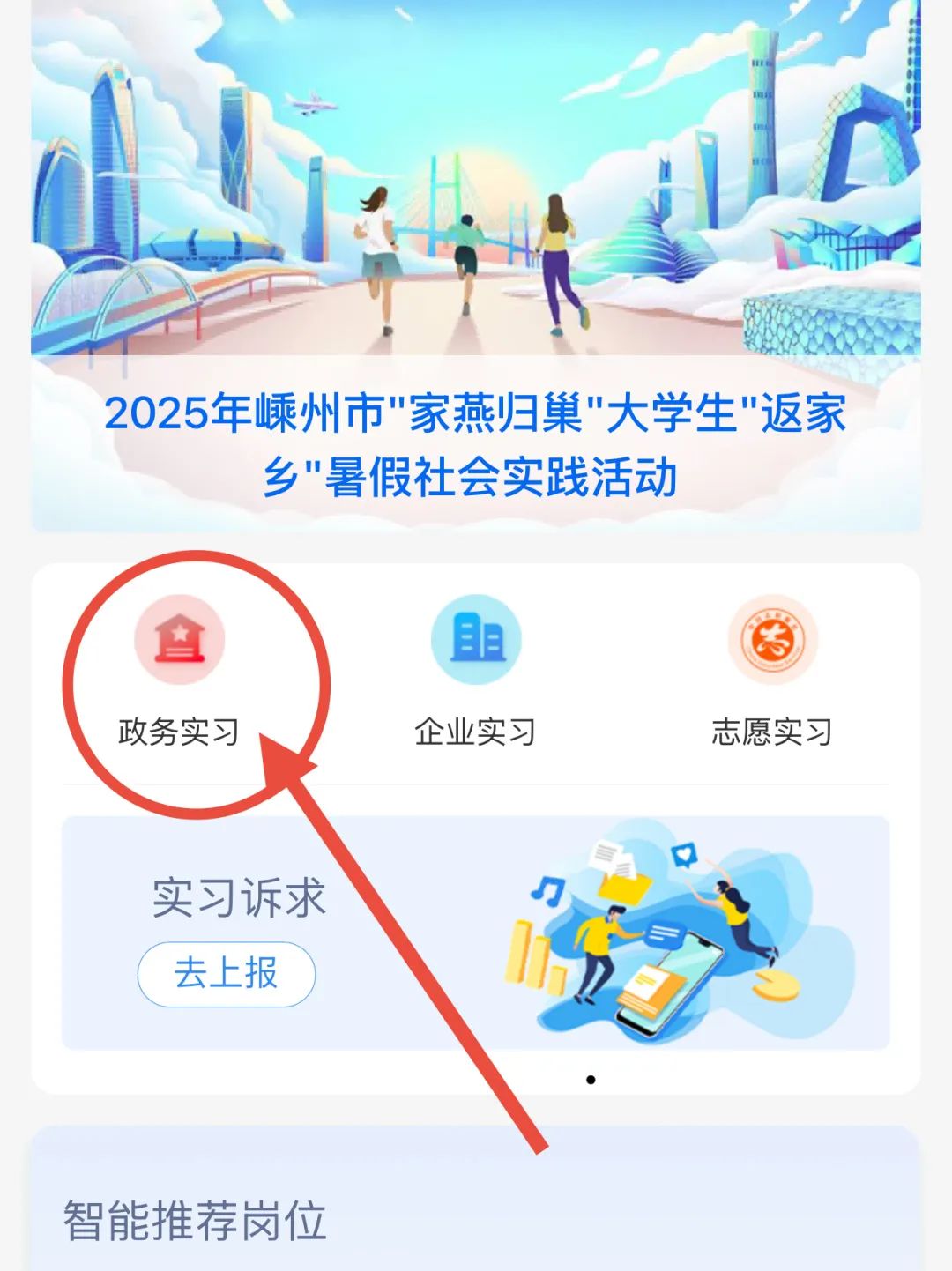Tap the 去上报 button

(226, 974)
